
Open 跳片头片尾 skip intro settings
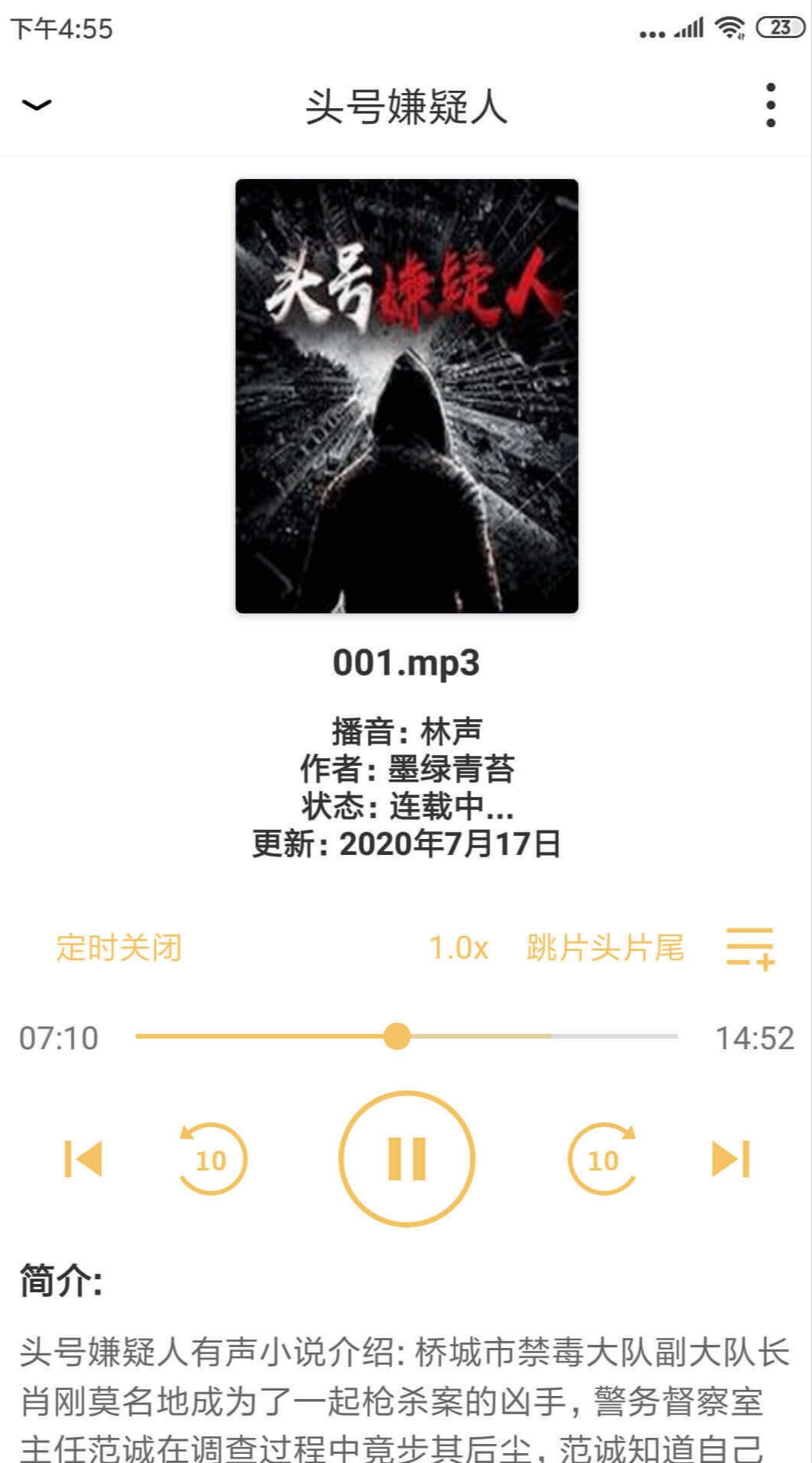(606, 948)
